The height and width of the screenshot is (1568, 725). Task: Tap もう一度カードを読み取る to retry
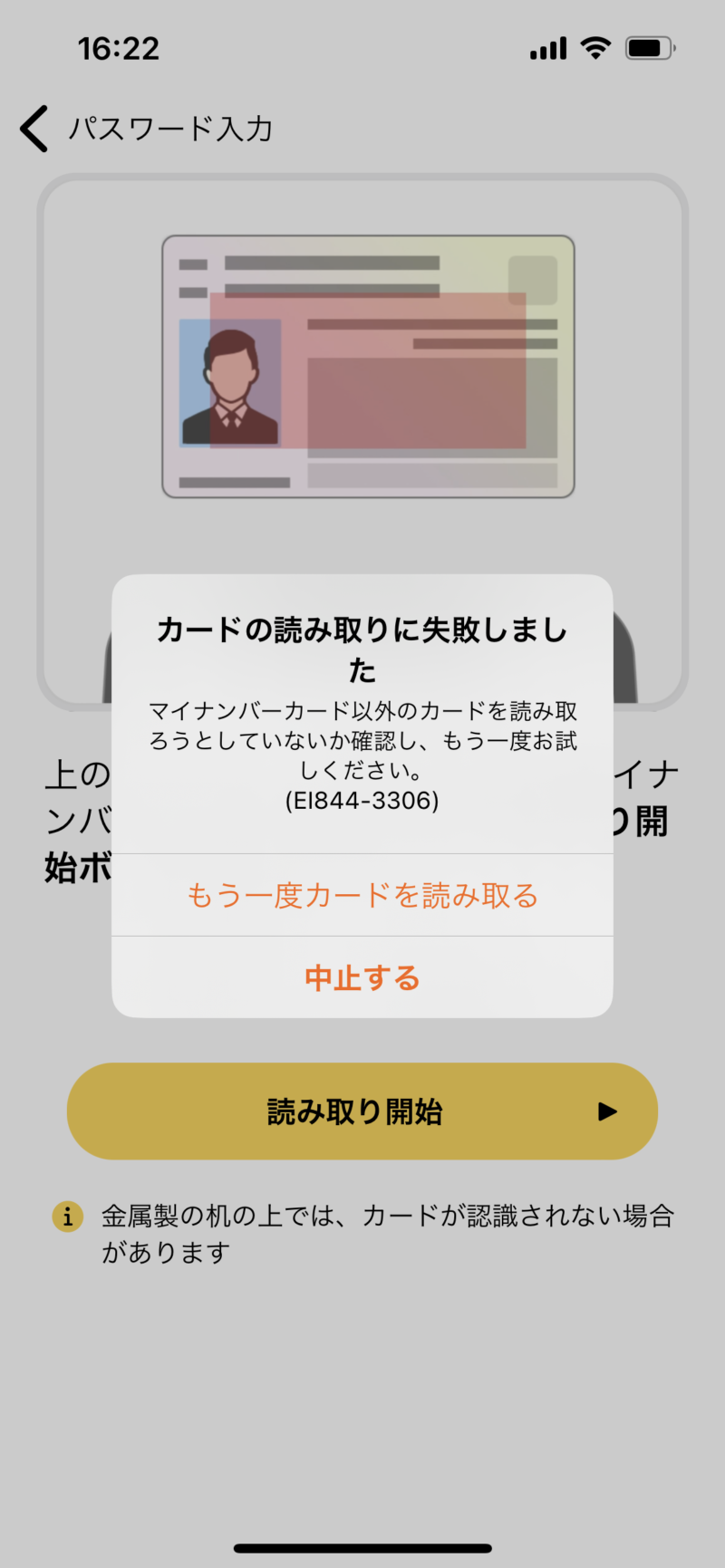[362, 896]
